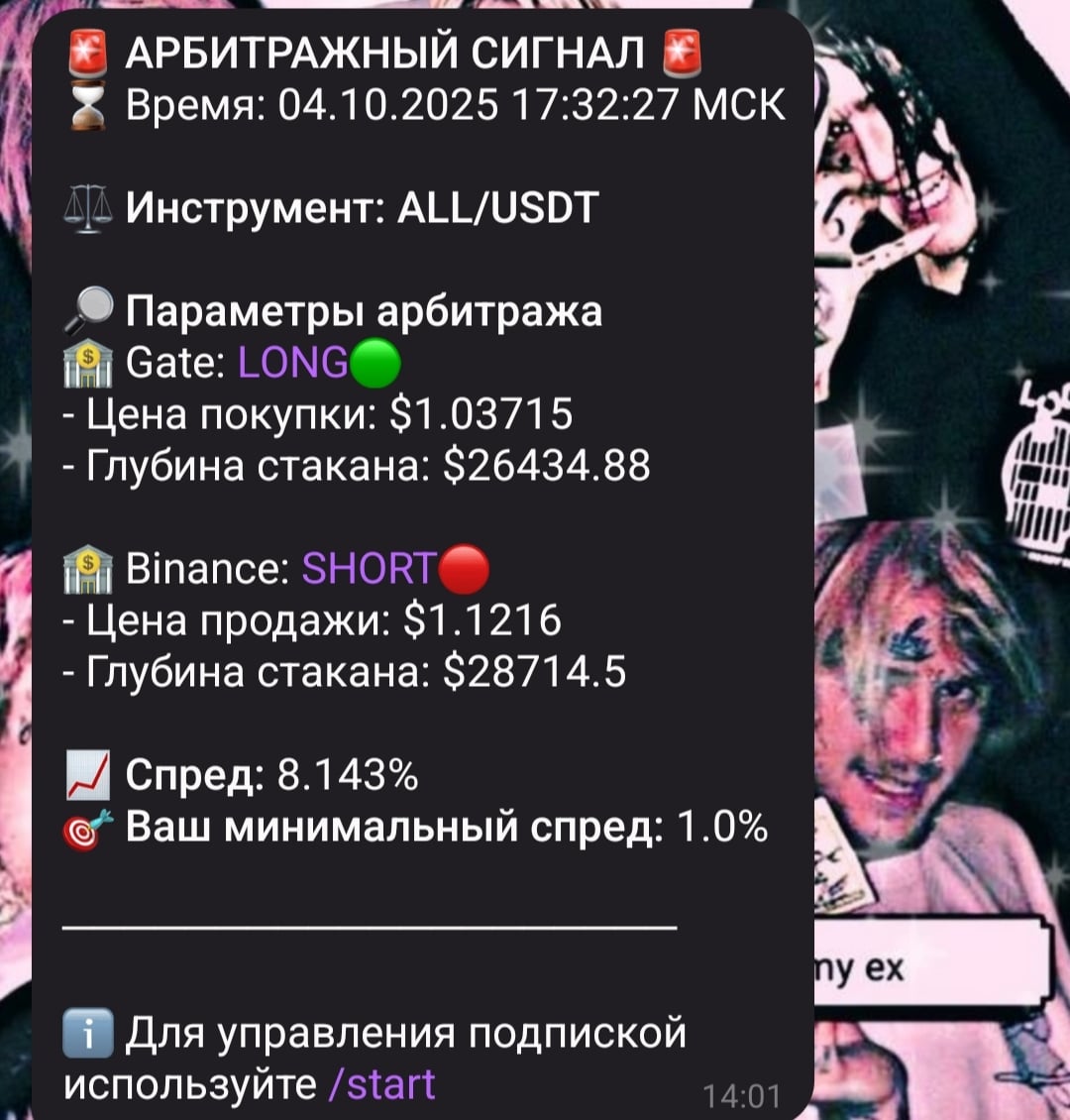Open the LONG link next to Gate
This screenshot has width=1070, height=1120.
[292, 365]
